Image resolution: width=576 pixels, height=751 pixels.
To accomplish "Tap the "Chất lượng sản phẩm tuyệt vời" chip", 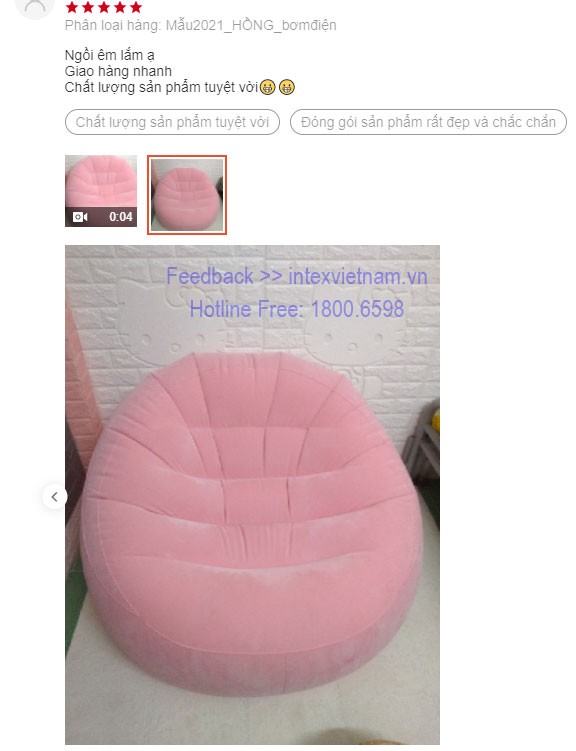I will [172, 122].
